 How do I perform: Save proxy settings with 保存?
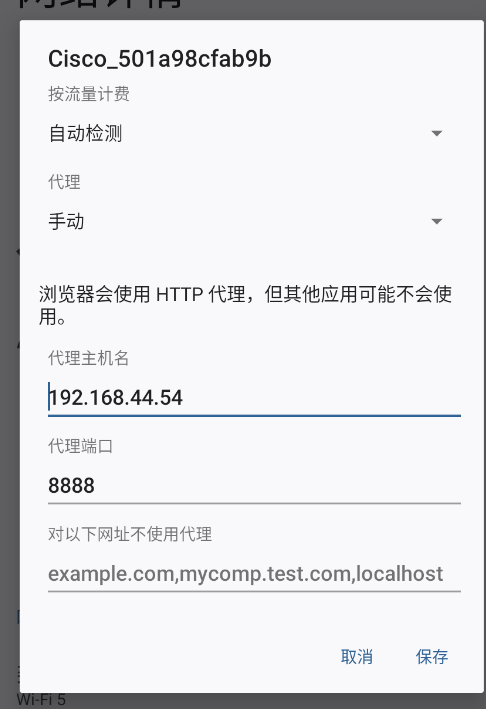pos(432,657)
